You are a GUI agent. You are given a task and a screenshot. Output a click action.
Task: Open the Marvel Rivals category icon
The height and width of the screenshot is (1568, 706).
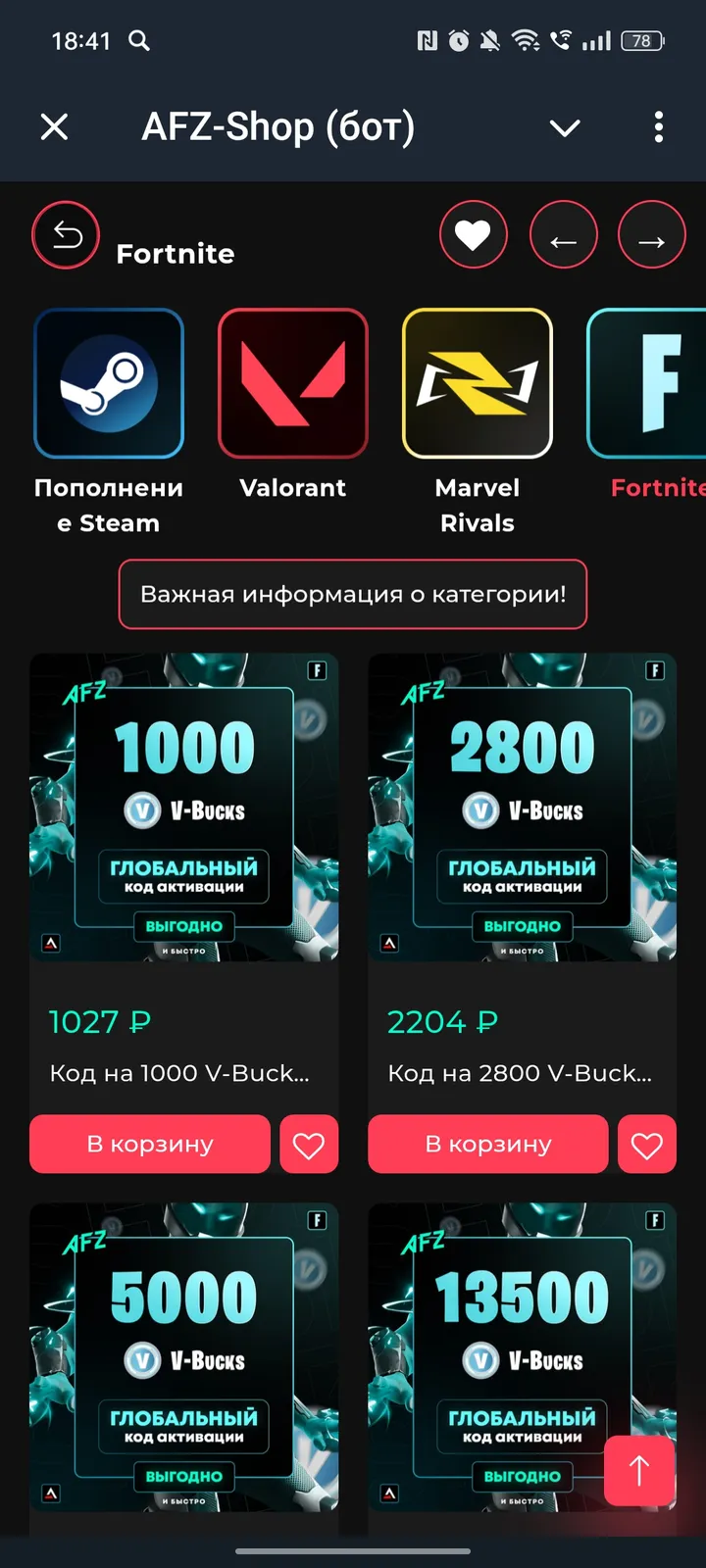pyautogui.click(x=477, y=383)
